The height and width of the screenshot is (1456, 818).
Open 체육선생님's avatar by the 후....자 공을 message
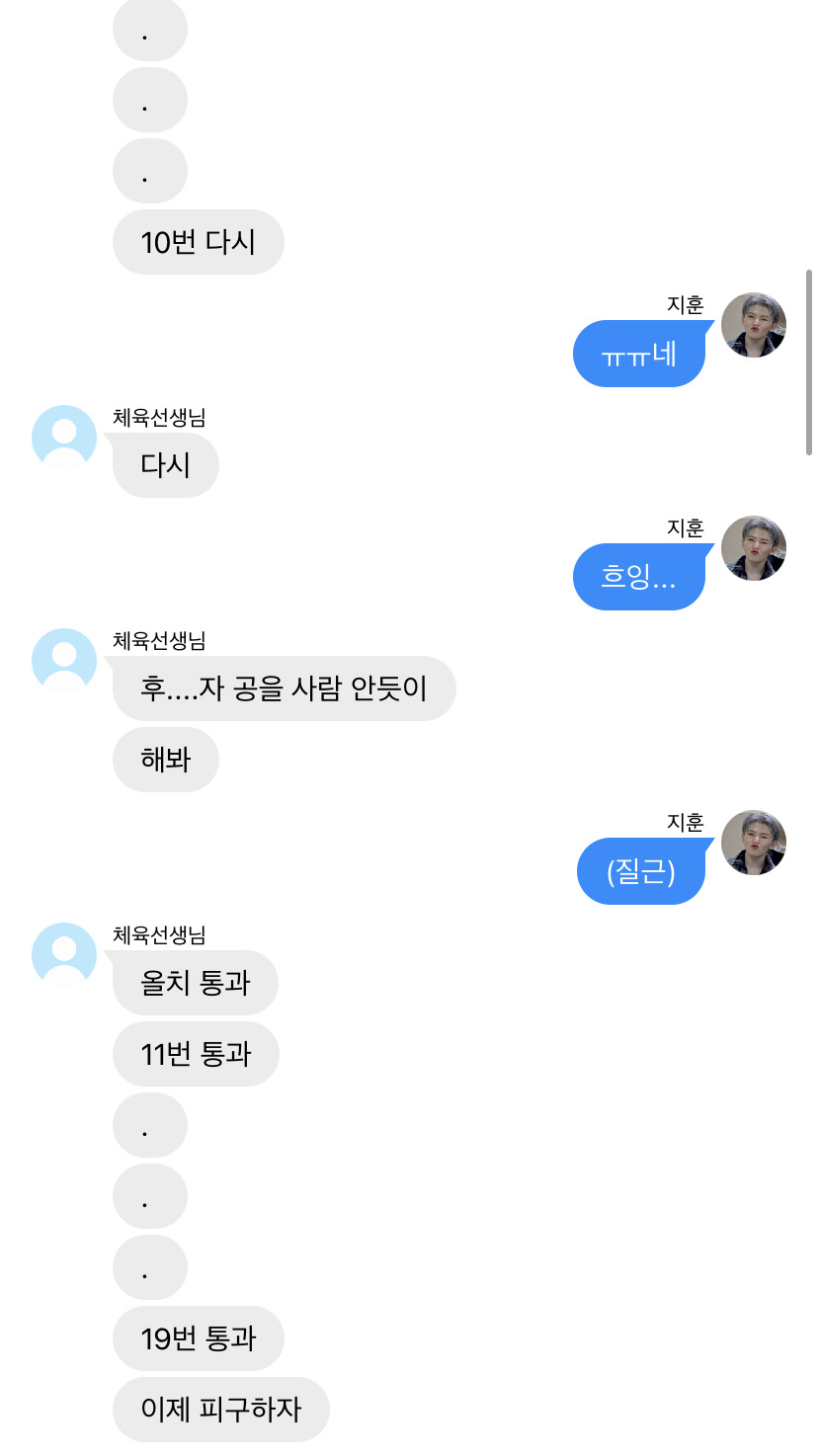click(64, 661)
